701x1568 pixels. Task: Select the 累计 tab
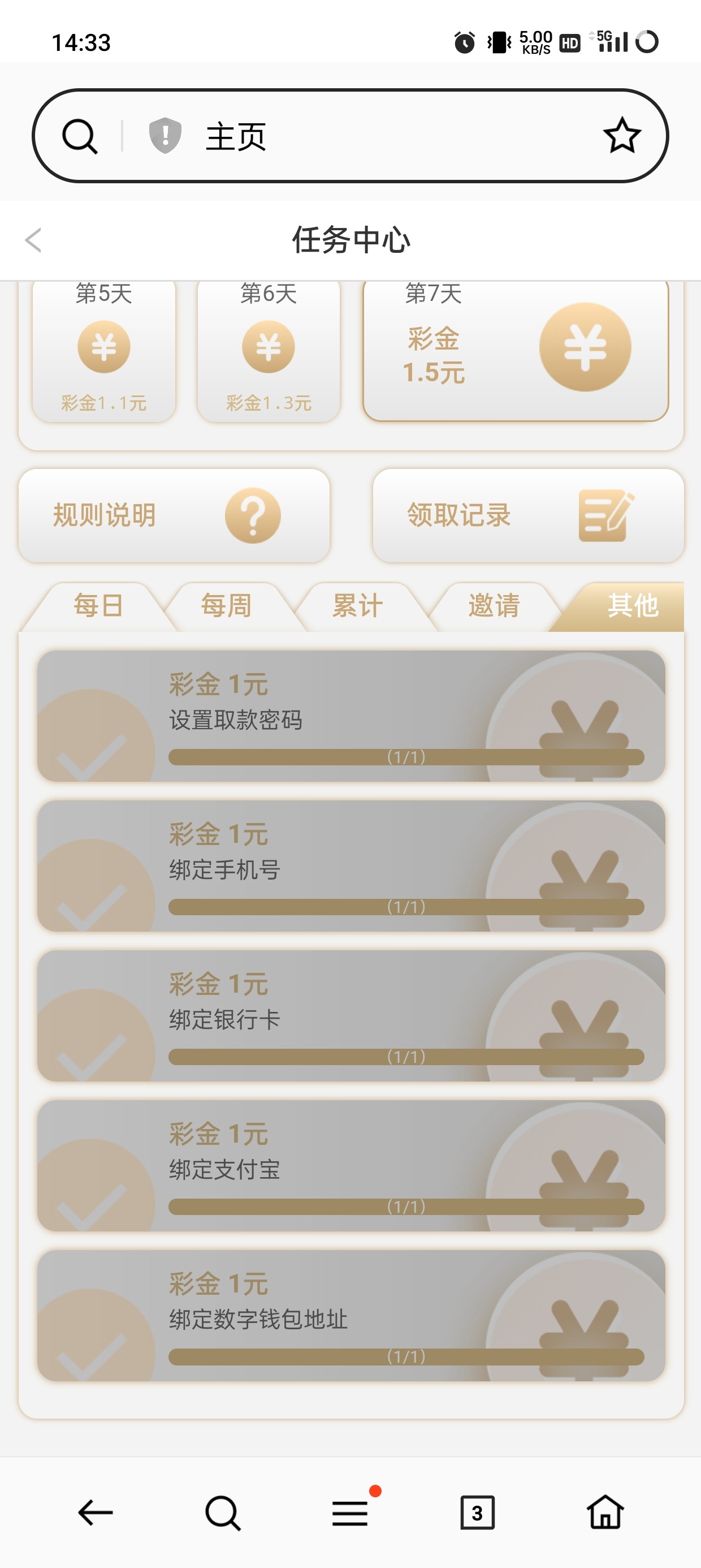click(x=358, y=606)
